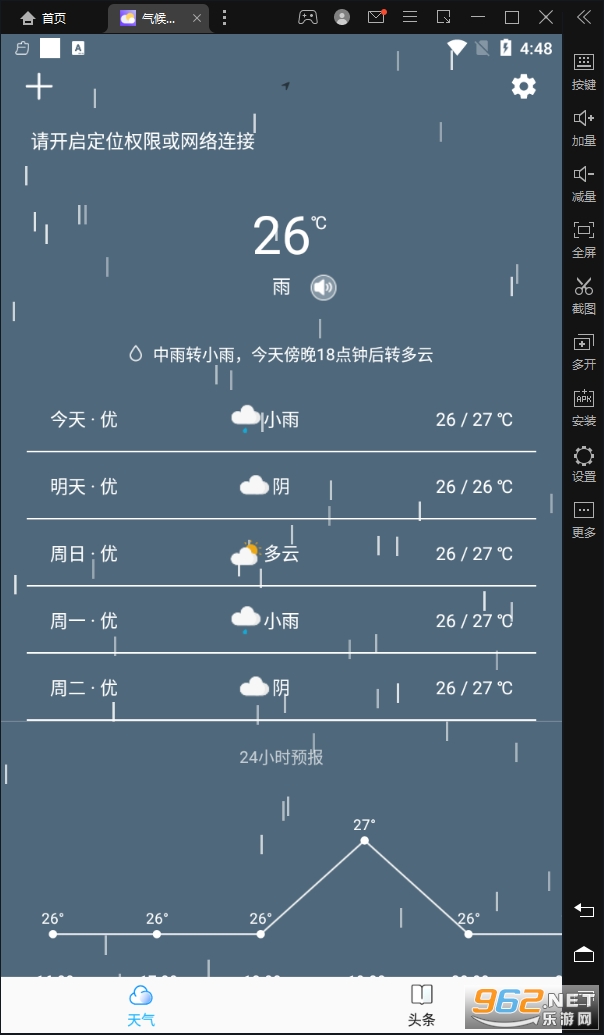
Task: Open 周一 小雨 forecast row
Action: (x=281, y=621)
